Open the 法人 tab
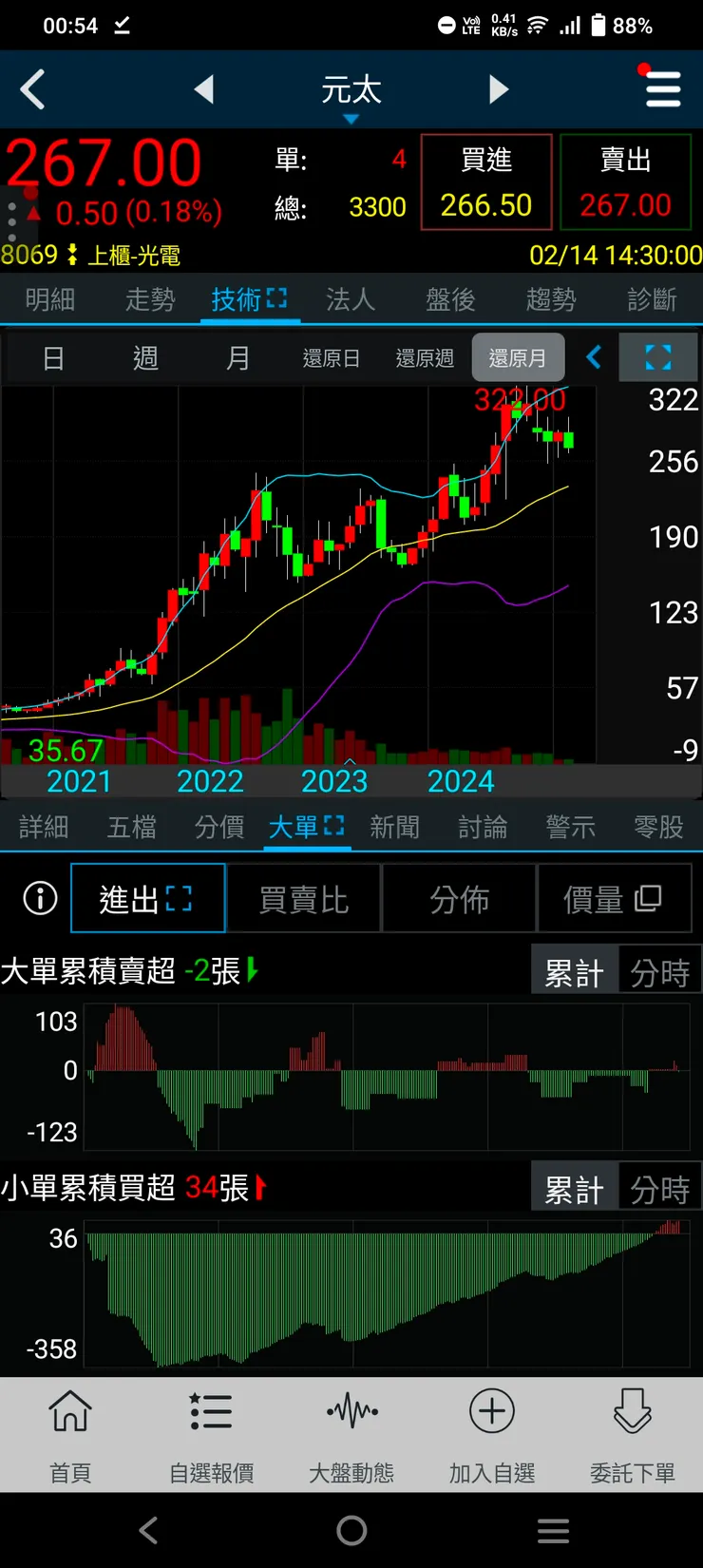Image resolution: width=703 pixels, height=1568 pixels. point(351,300)
